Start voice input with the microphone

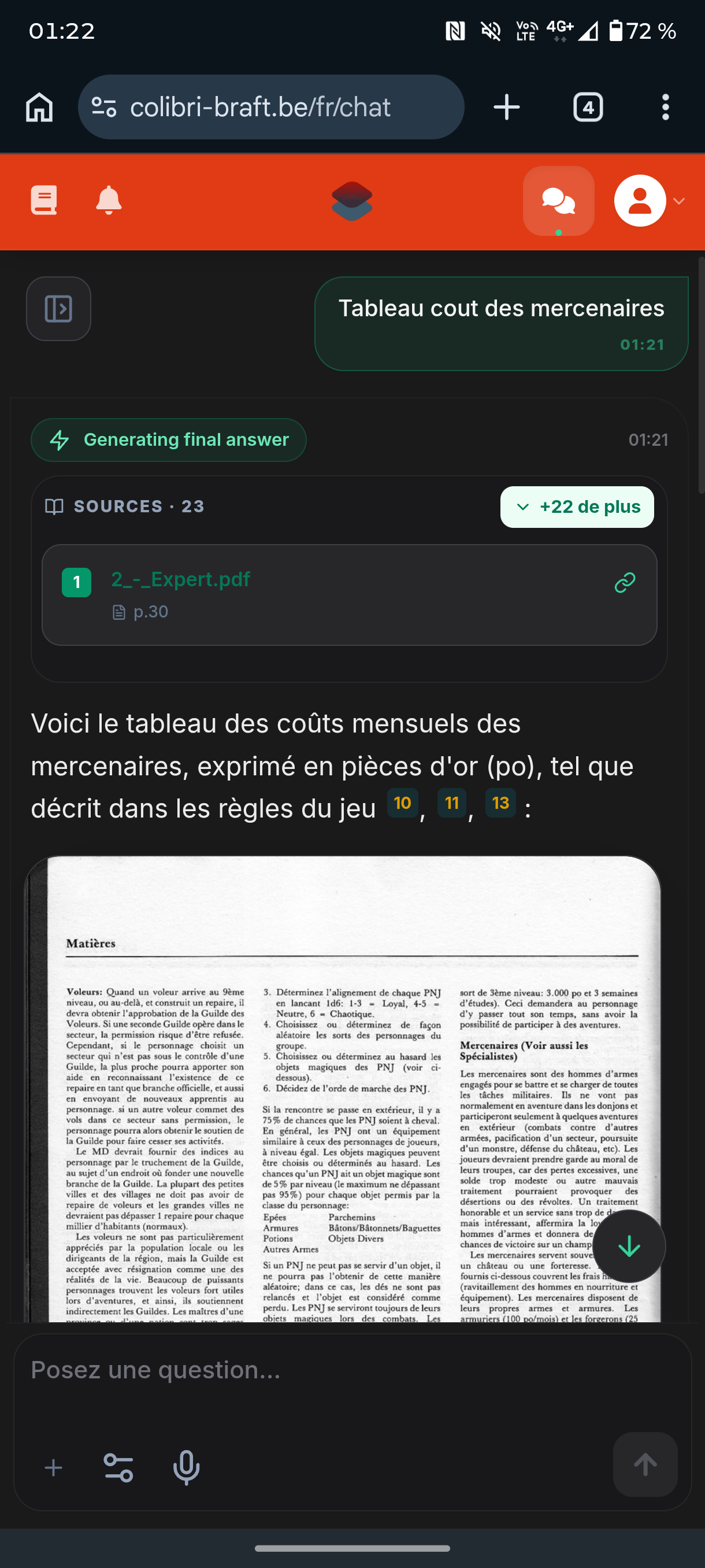click(x=186, y=1467)
